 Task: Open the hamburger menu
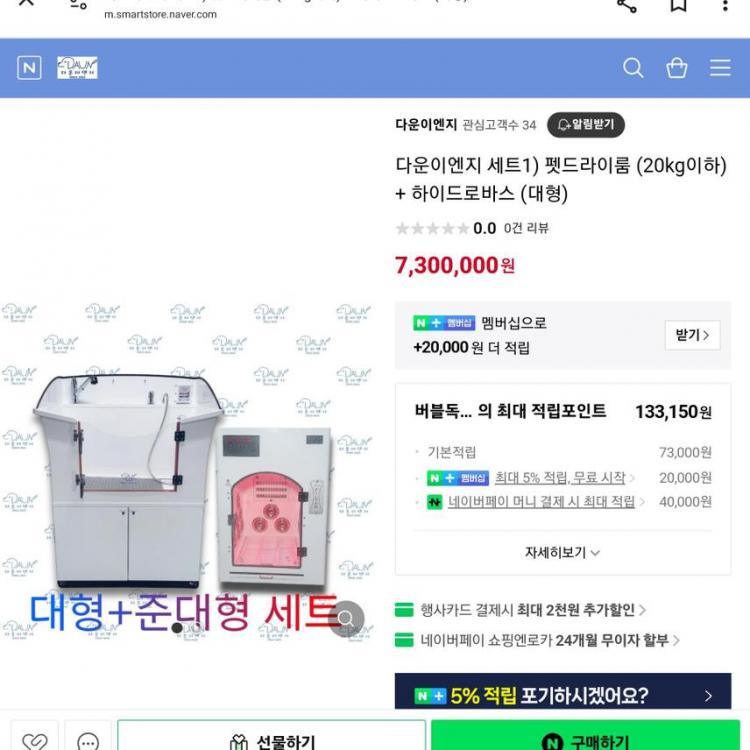point(720,68)
